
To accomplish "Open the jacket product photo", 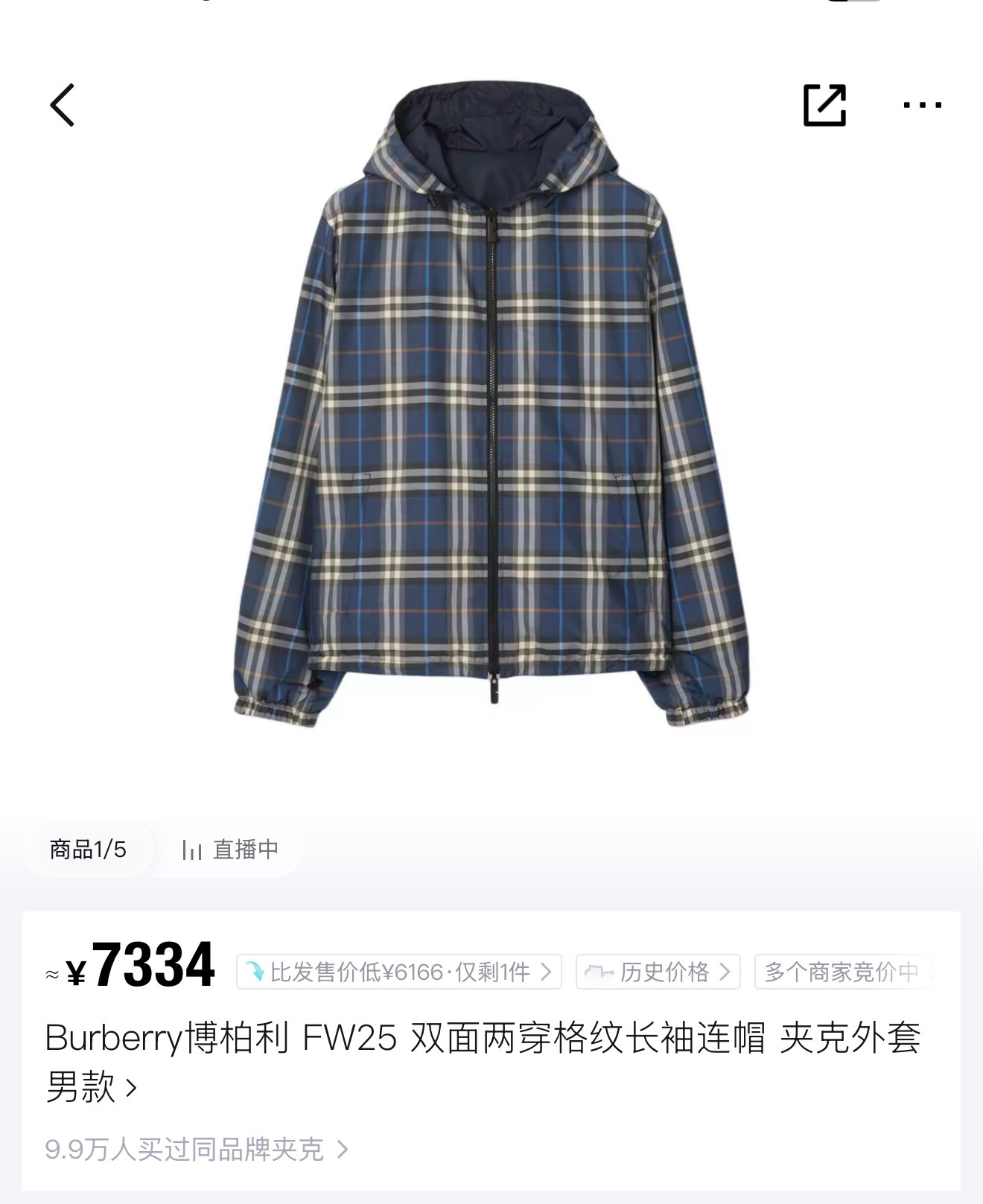I will tap(492, 406).
